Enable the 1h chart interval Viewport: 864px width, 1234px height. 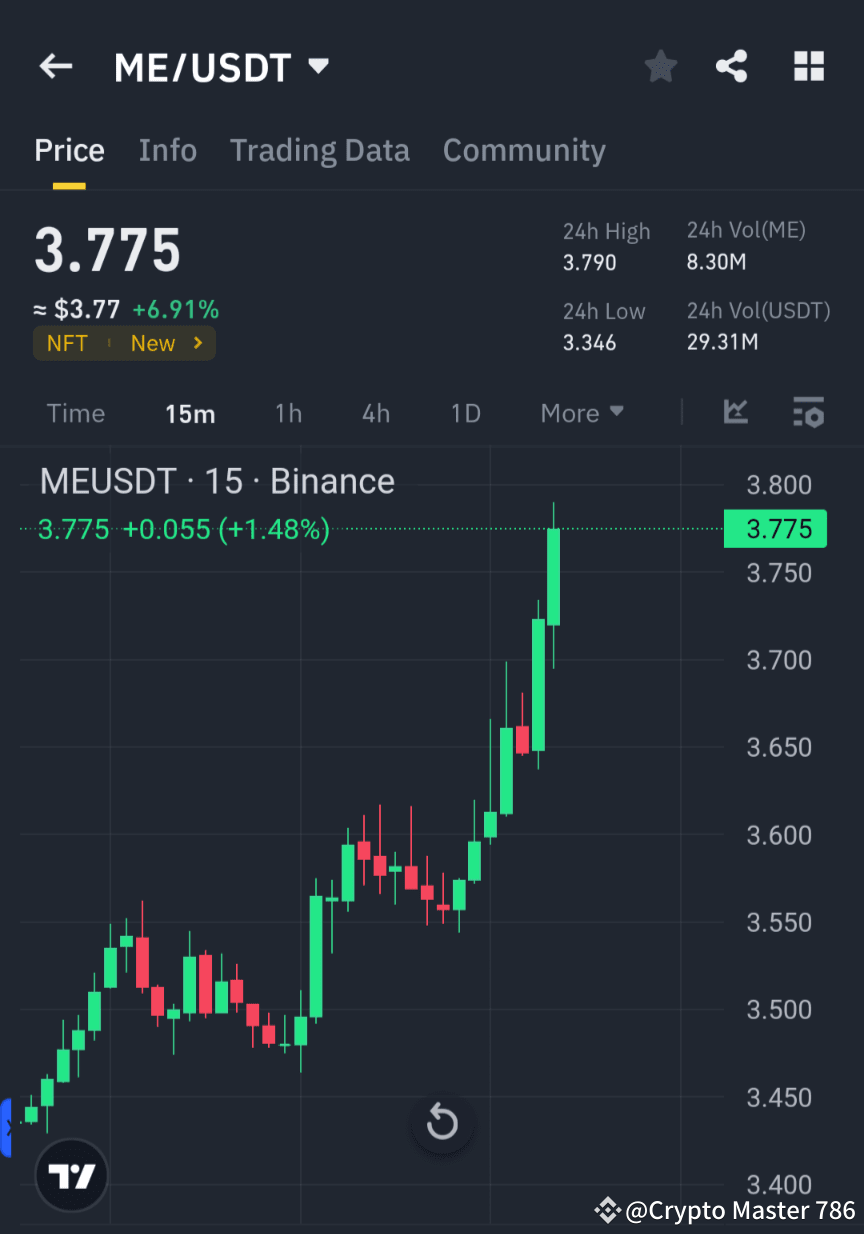[288, 412]
